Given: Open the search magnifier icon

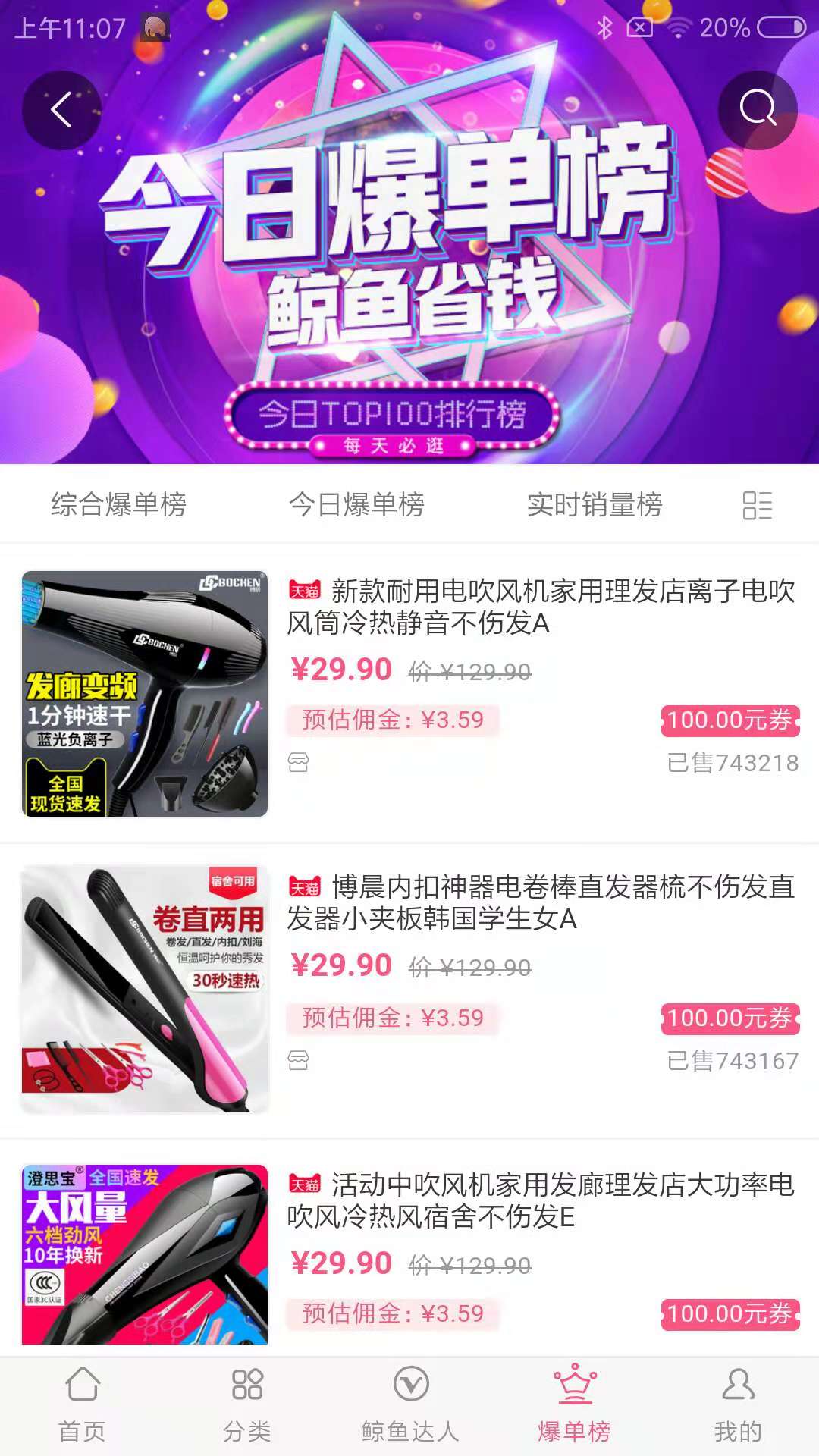Looking at the screenshot, I should click(x=758, y=109).
